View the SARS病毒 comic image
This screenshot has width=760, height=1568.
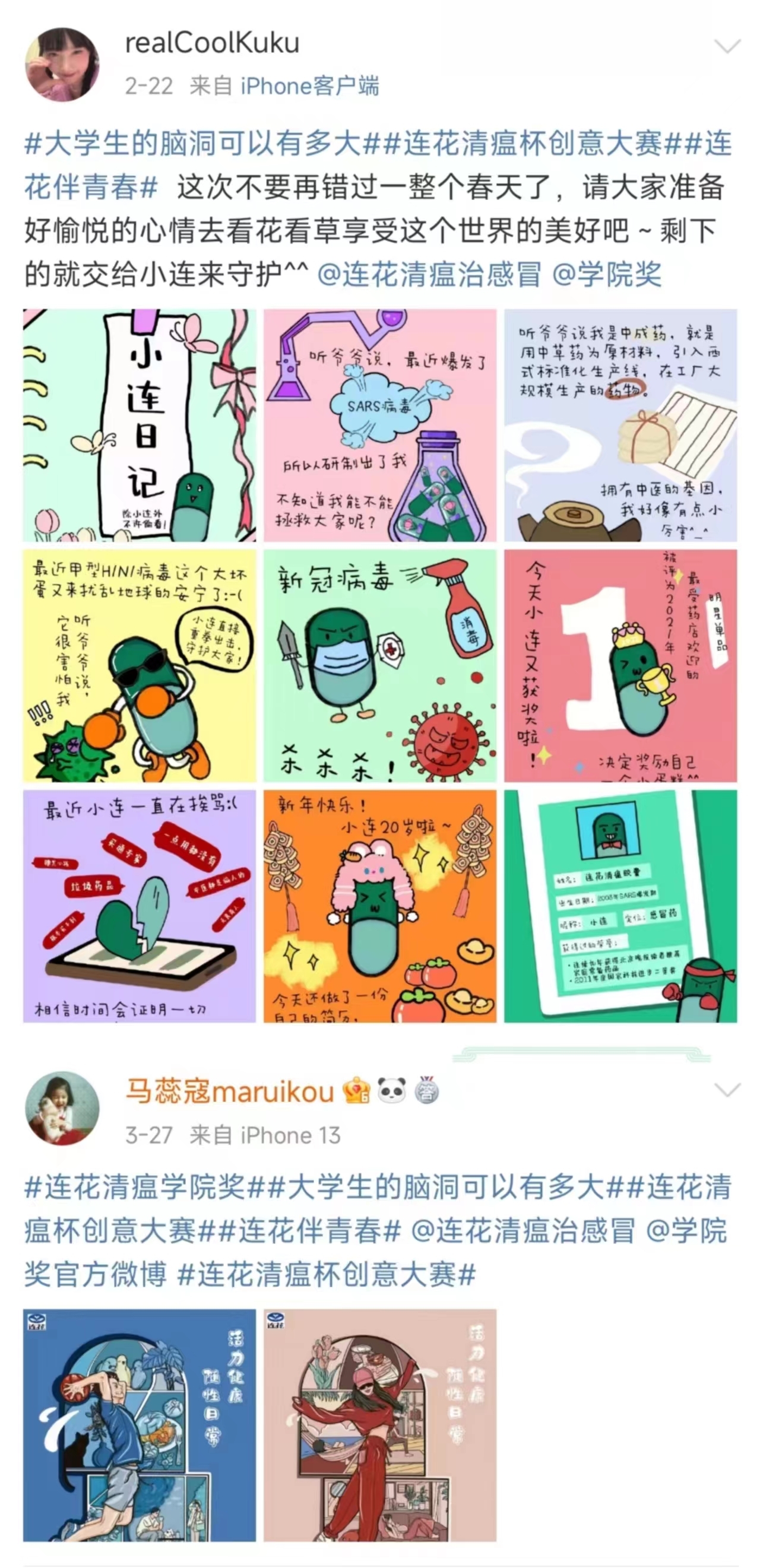379,426
